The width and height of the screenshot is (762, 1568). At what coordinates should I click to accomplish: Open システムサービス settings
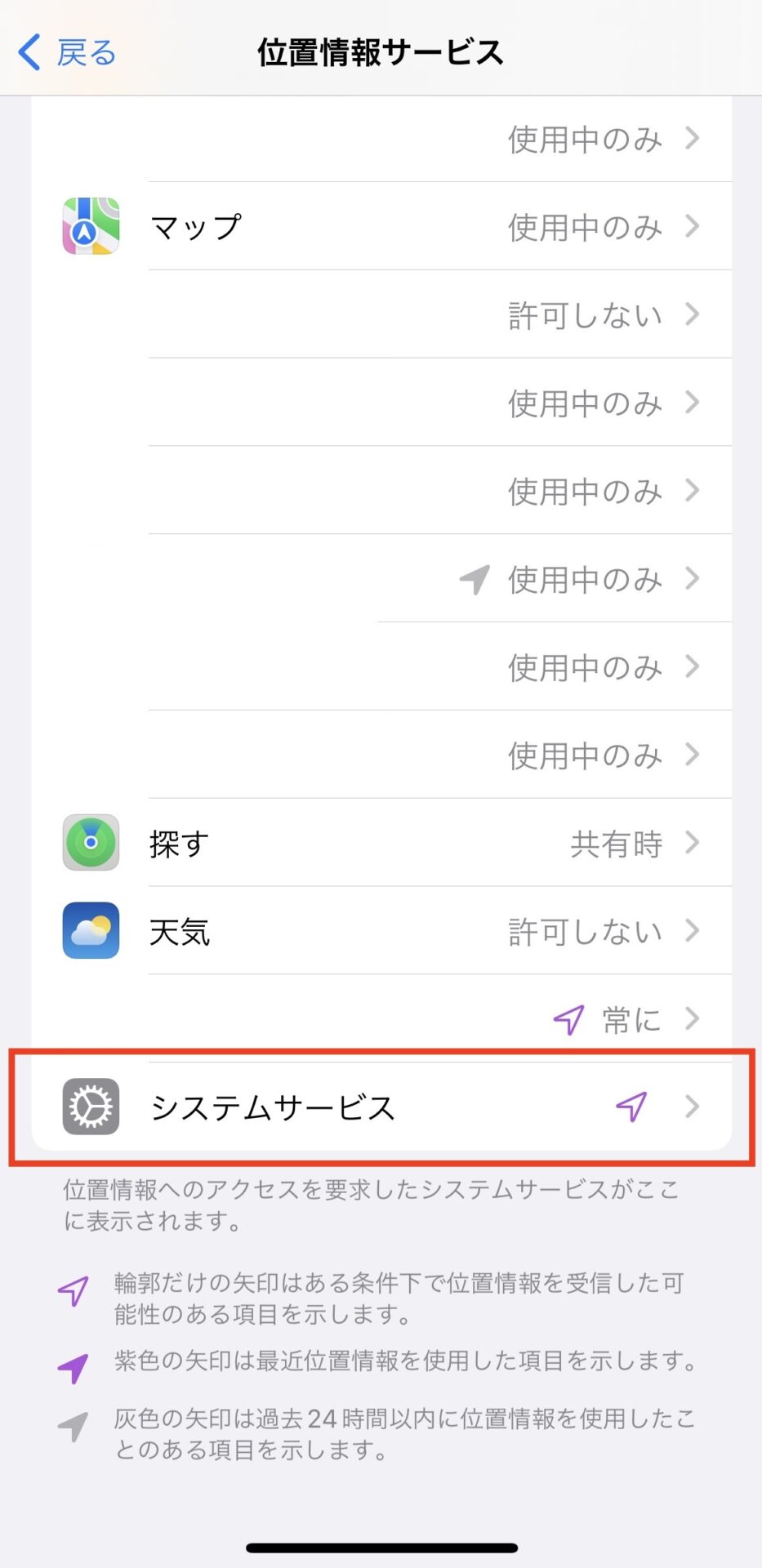point(381,1107)
